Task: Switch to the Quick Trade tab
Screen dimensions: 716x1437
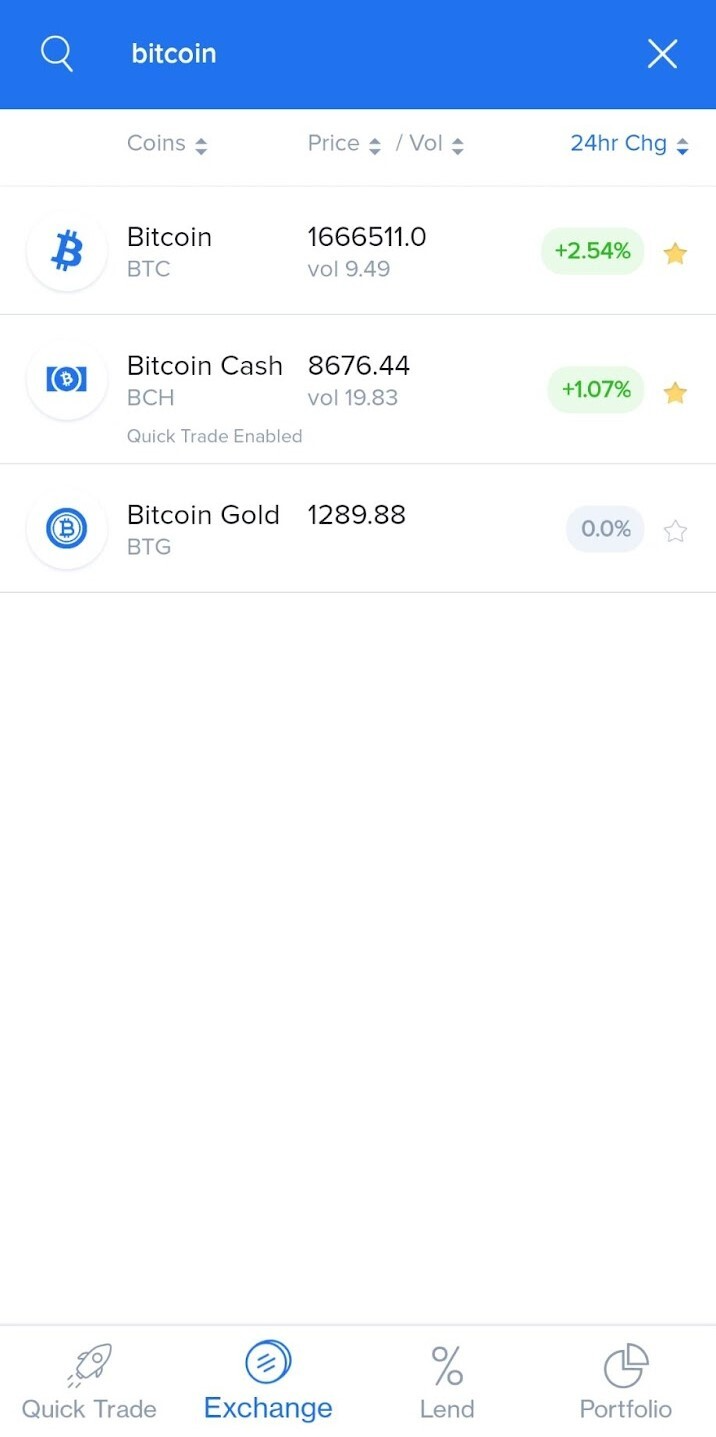Action: click(x=89, y=1381)
